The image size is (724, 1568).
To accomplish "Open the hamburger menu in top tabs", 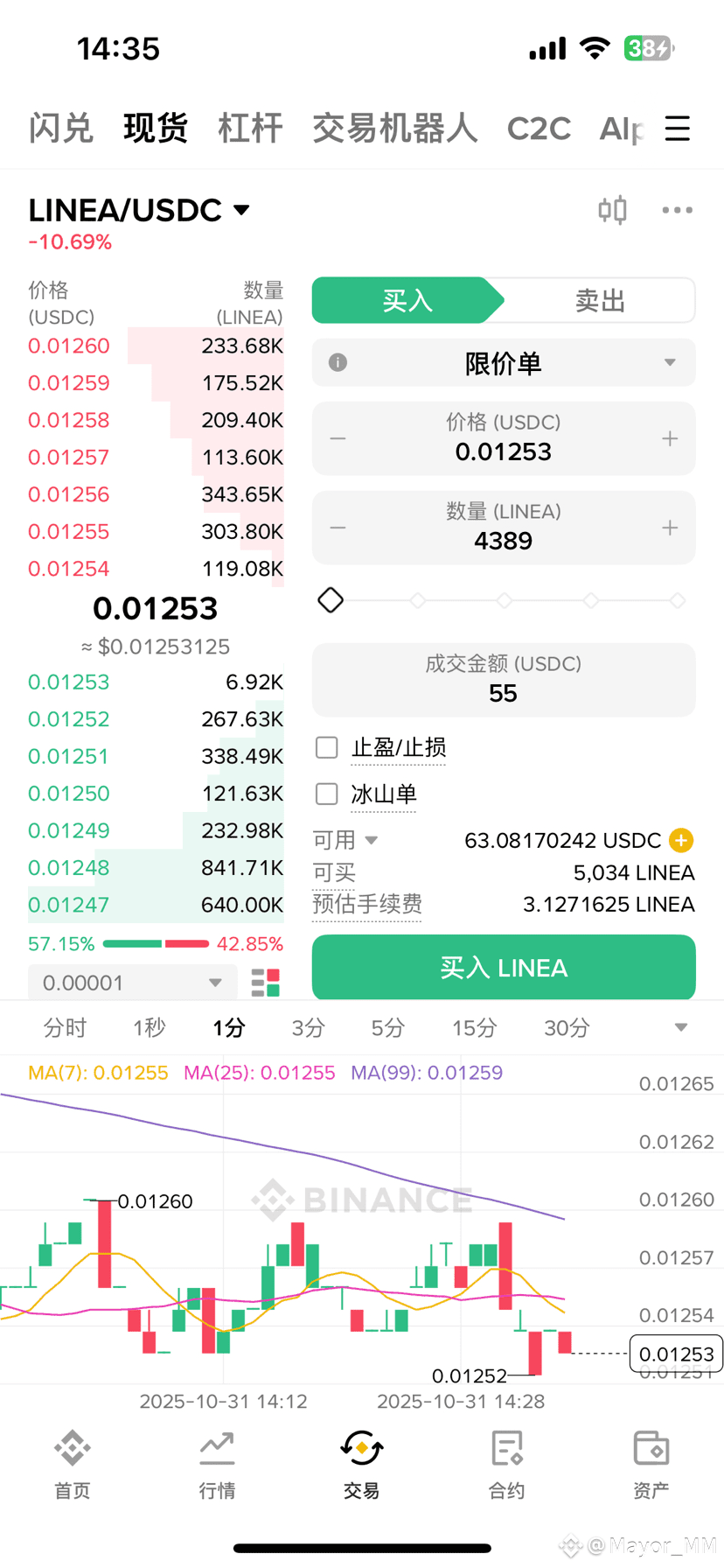I will pyautogui.click(x=677, y=129).
